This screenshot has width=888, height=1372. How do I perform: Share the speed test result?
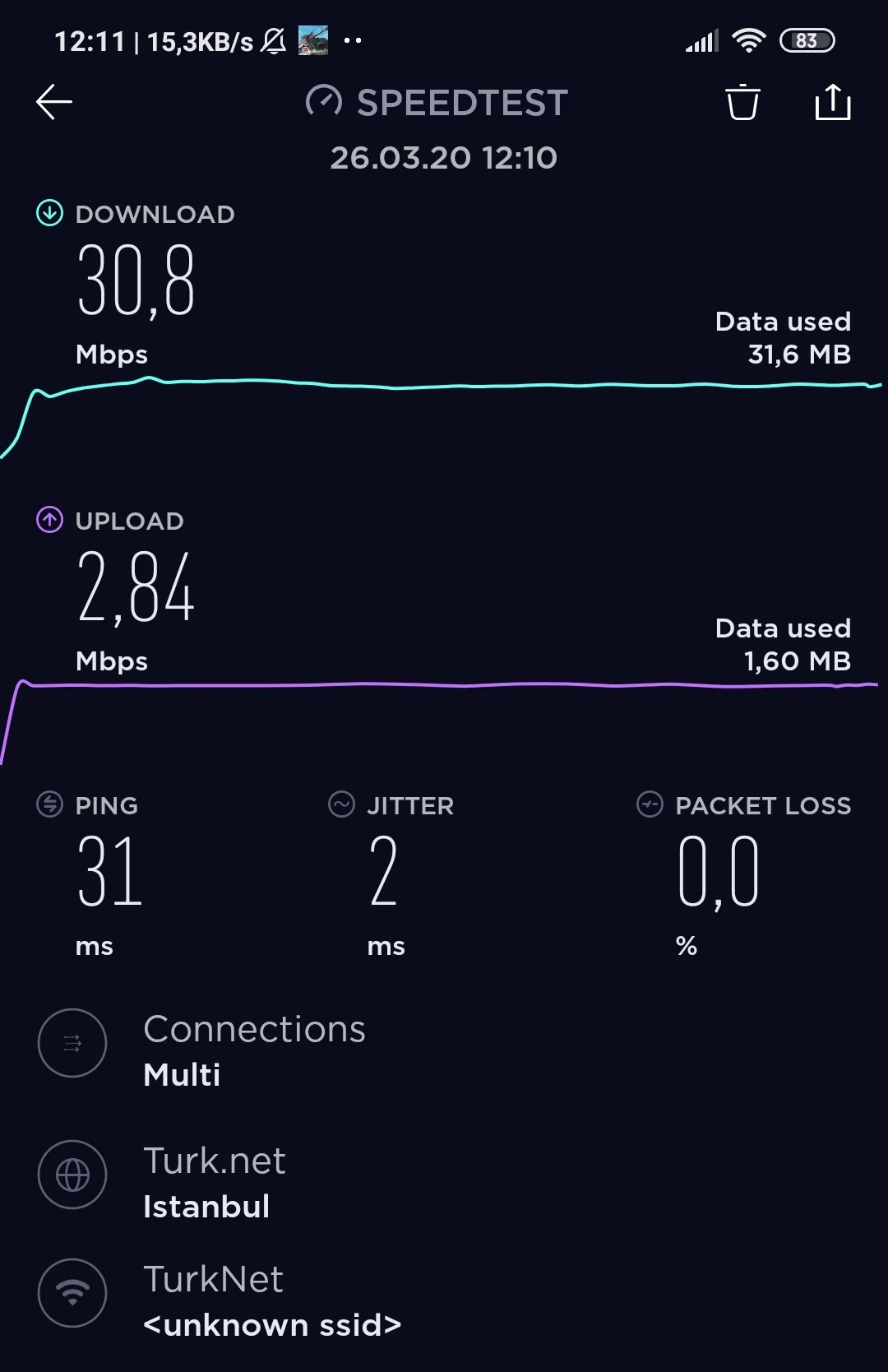click(x=832, y=103)
